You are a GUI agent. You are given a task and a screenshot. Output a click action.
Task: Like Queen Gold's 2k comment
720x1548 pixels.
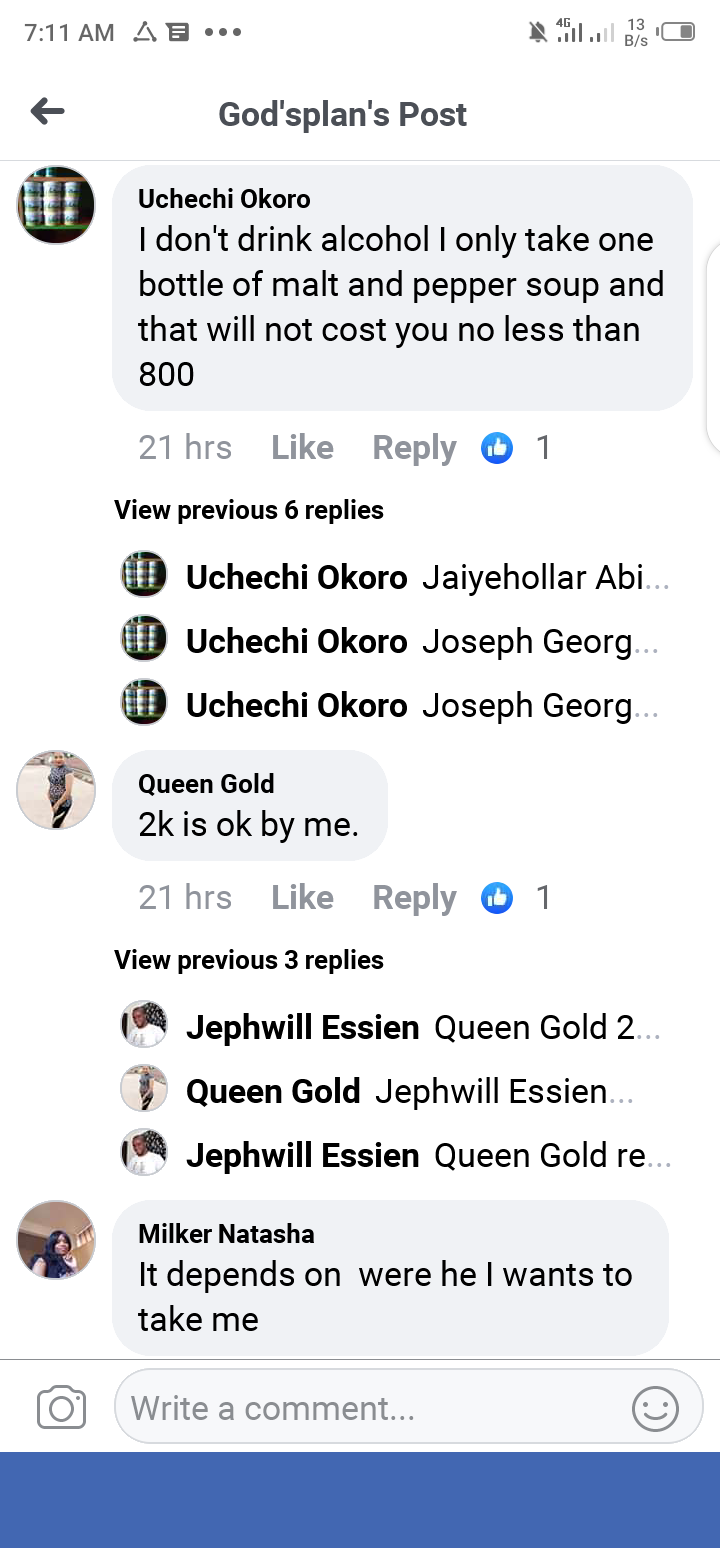click(x=302, y=898)
